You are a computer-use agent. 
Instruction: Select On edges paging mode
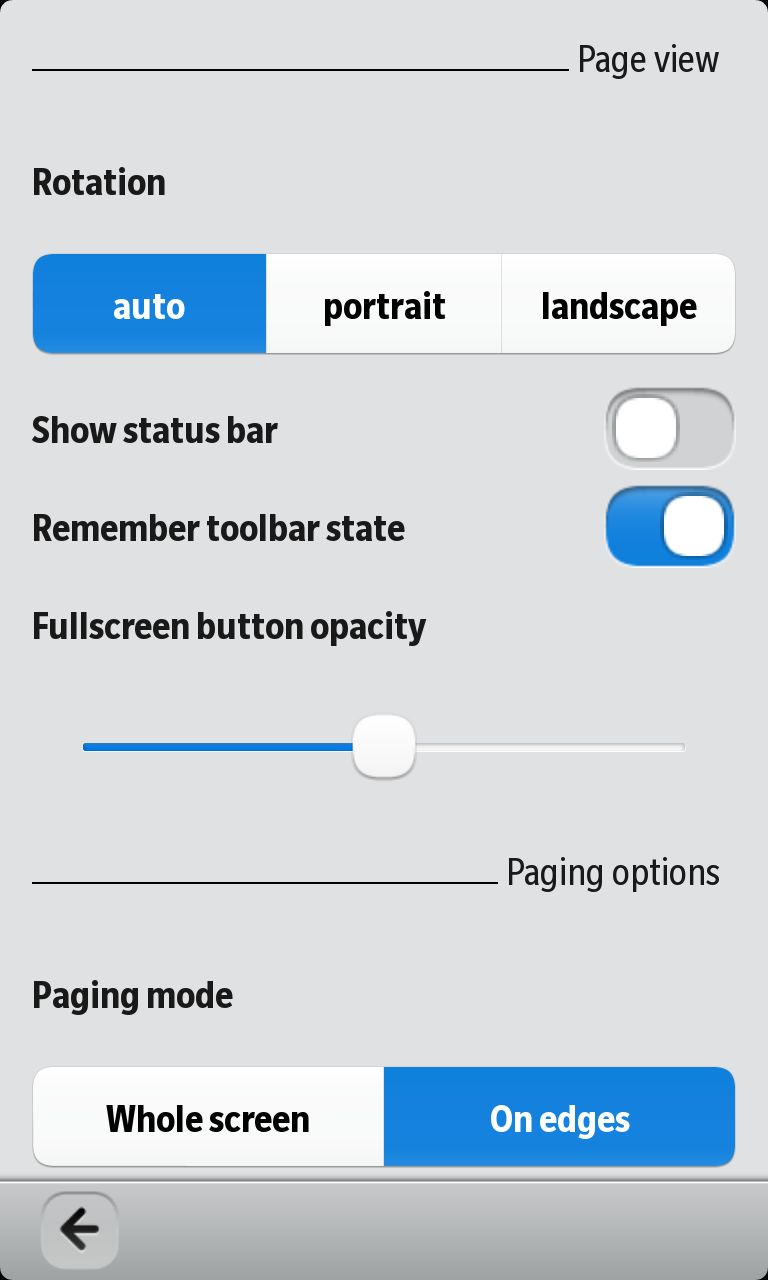click(560, 1117)
